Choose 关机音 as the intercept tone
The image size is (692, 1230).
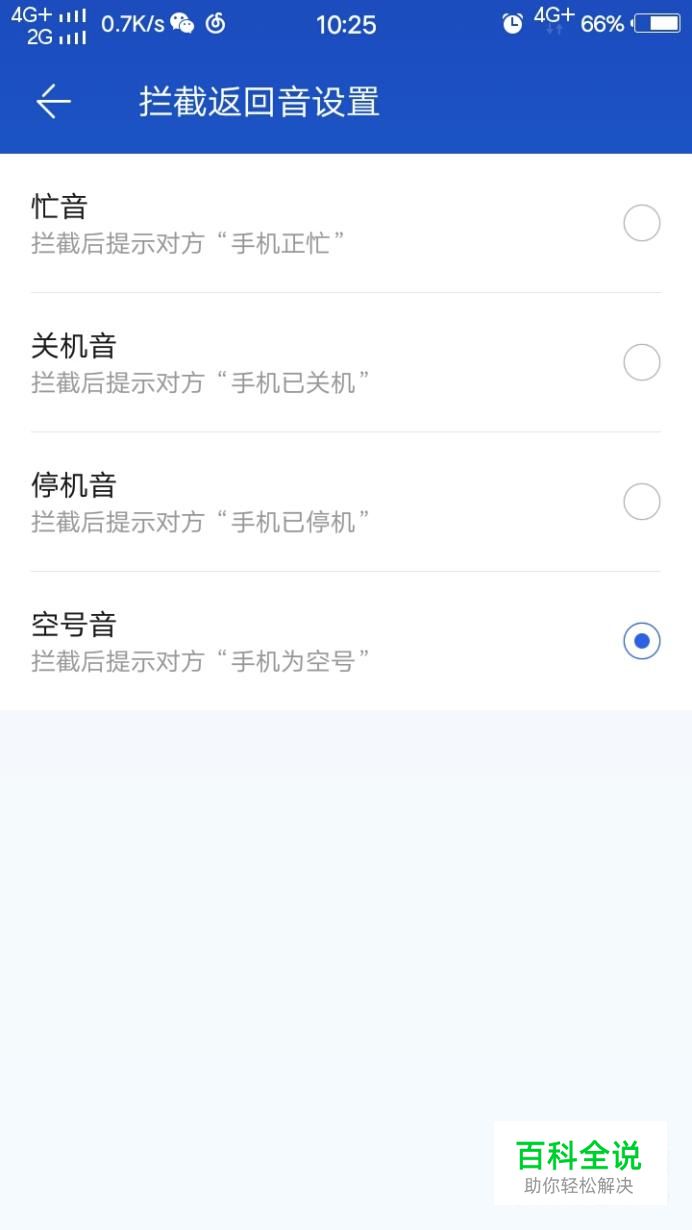(641, 362)
